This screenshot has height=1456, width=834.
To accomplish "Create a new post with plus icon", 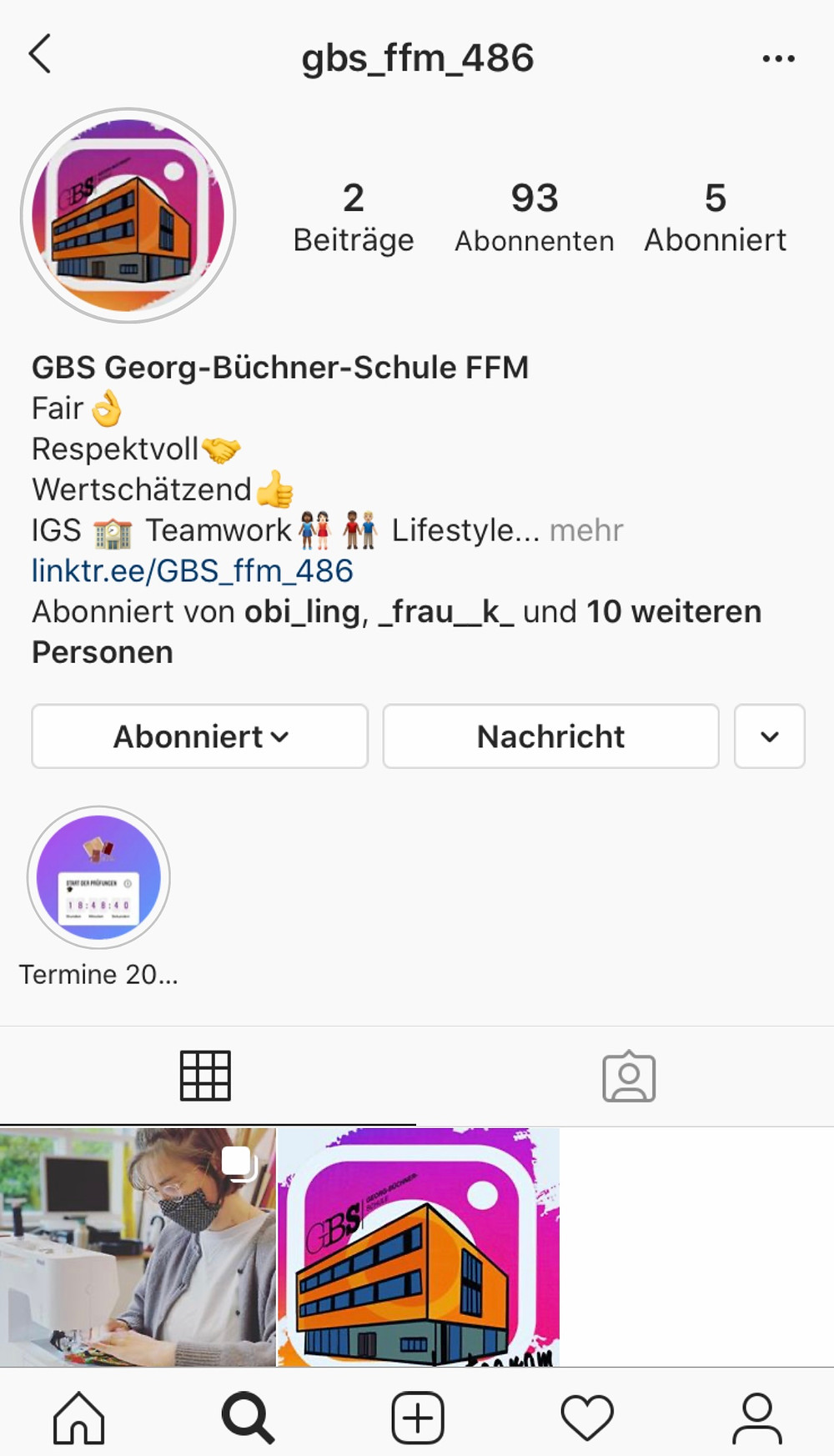I will coord(418,1418).
